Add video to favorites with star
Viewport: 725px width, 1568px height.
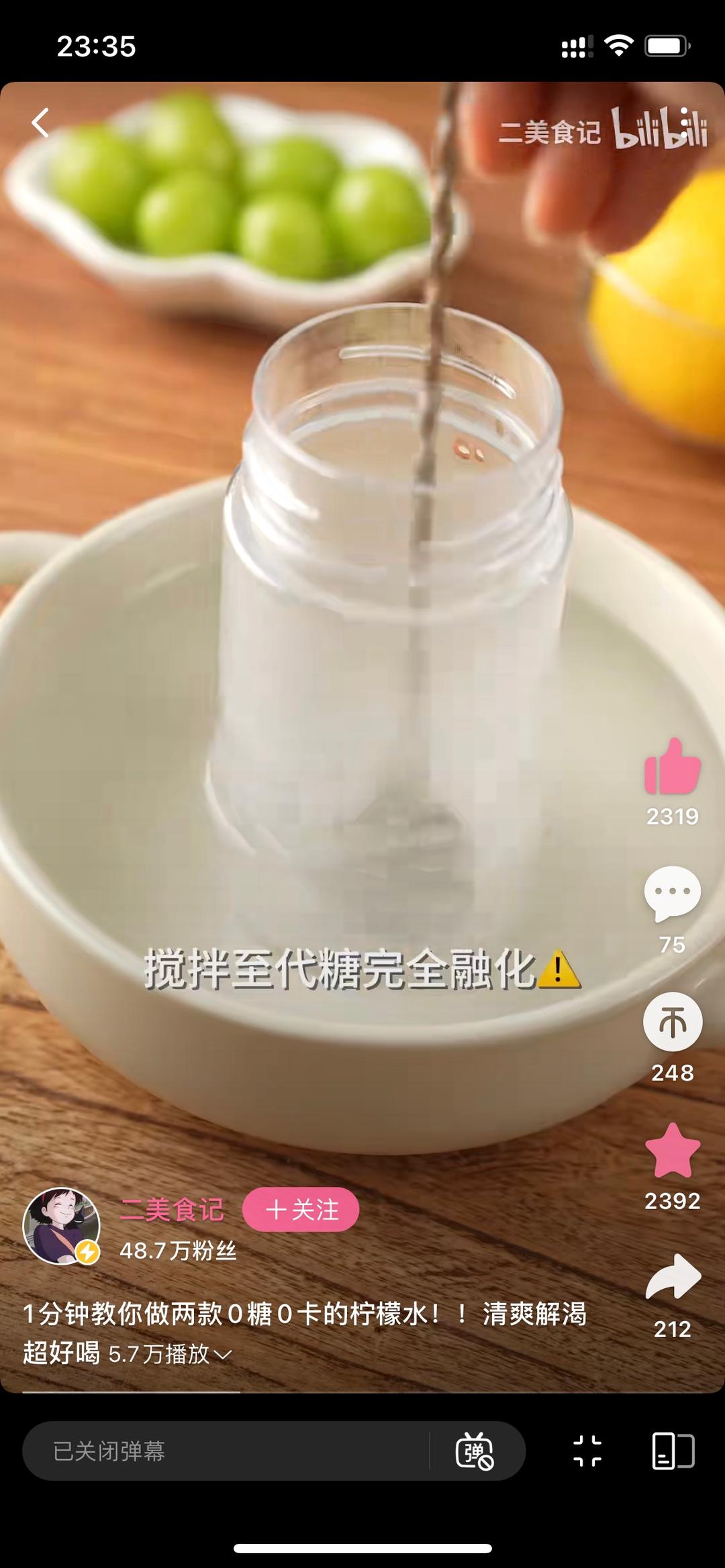tap(672, 1151)
